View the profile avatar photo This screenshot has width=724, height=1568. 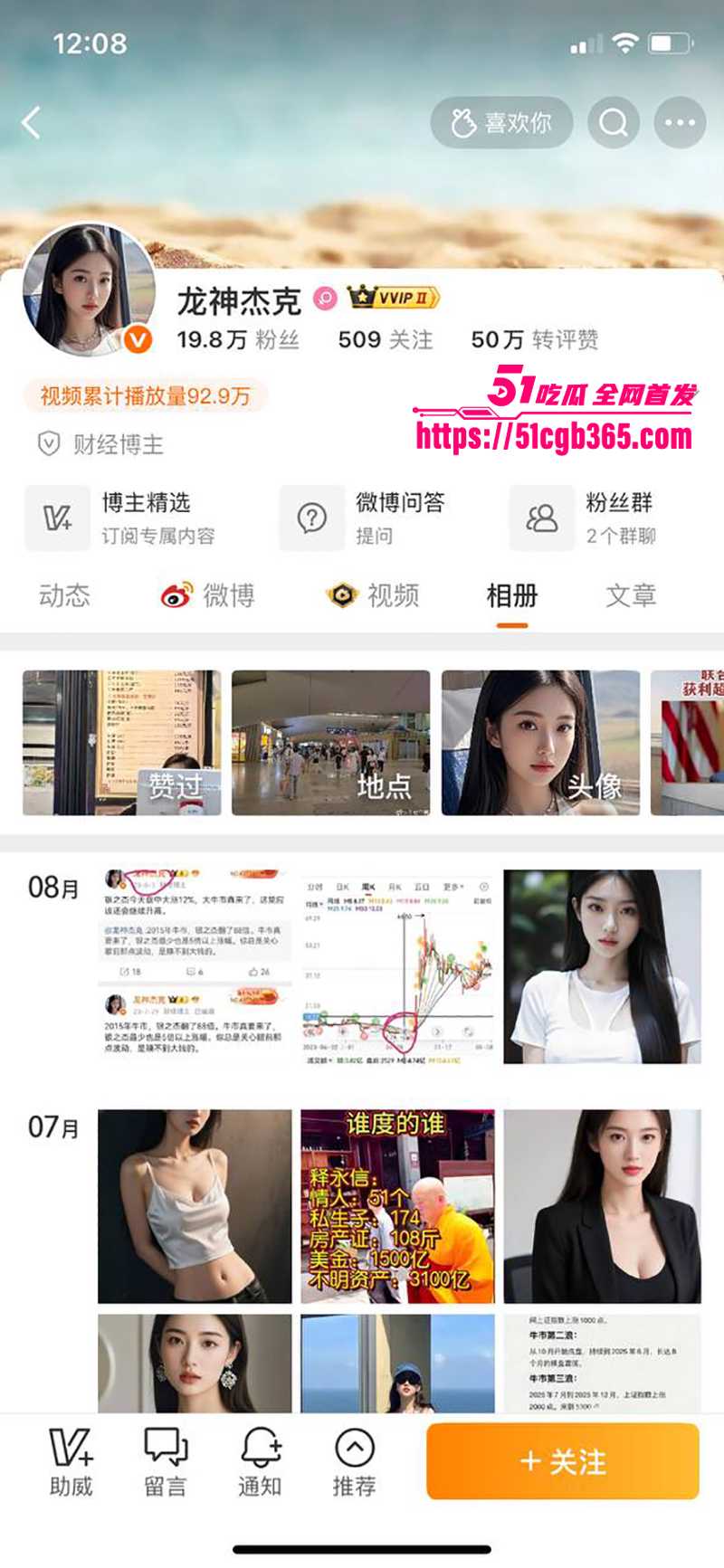(x=89, y=290)
